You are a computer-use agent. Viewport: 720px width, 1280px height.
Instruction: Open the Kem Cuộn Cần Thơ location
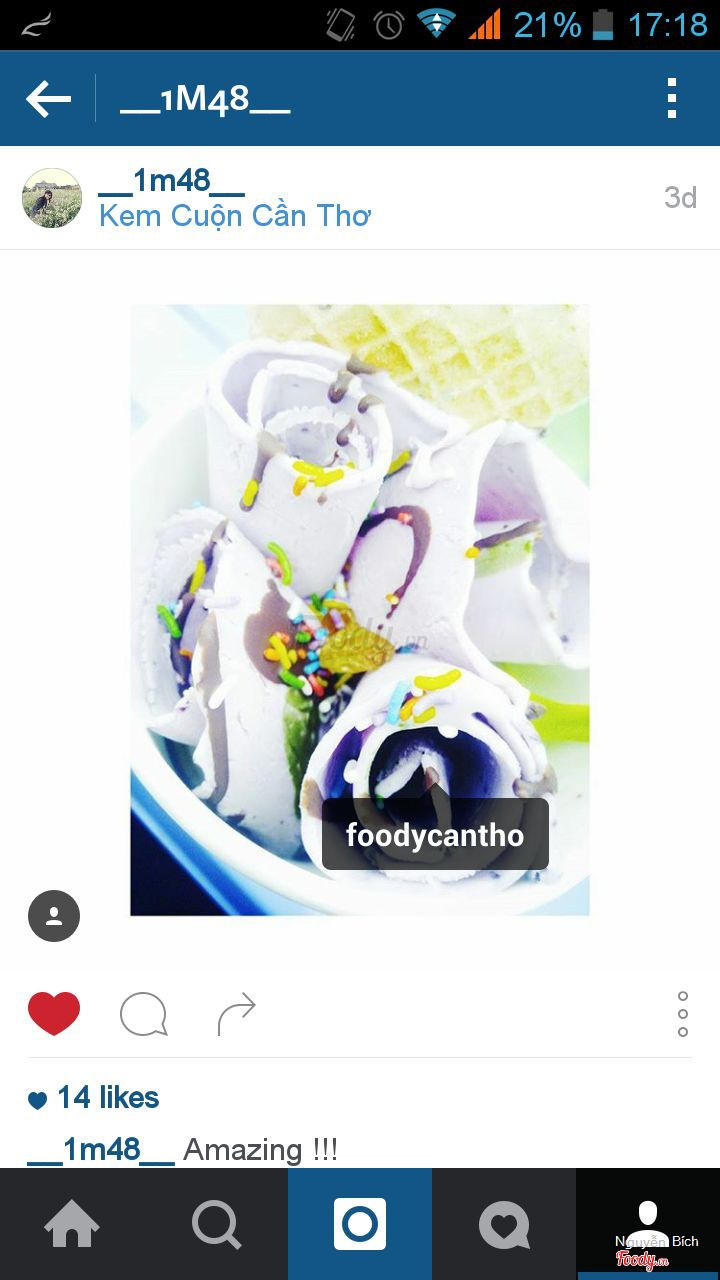[x=235, y=216]
